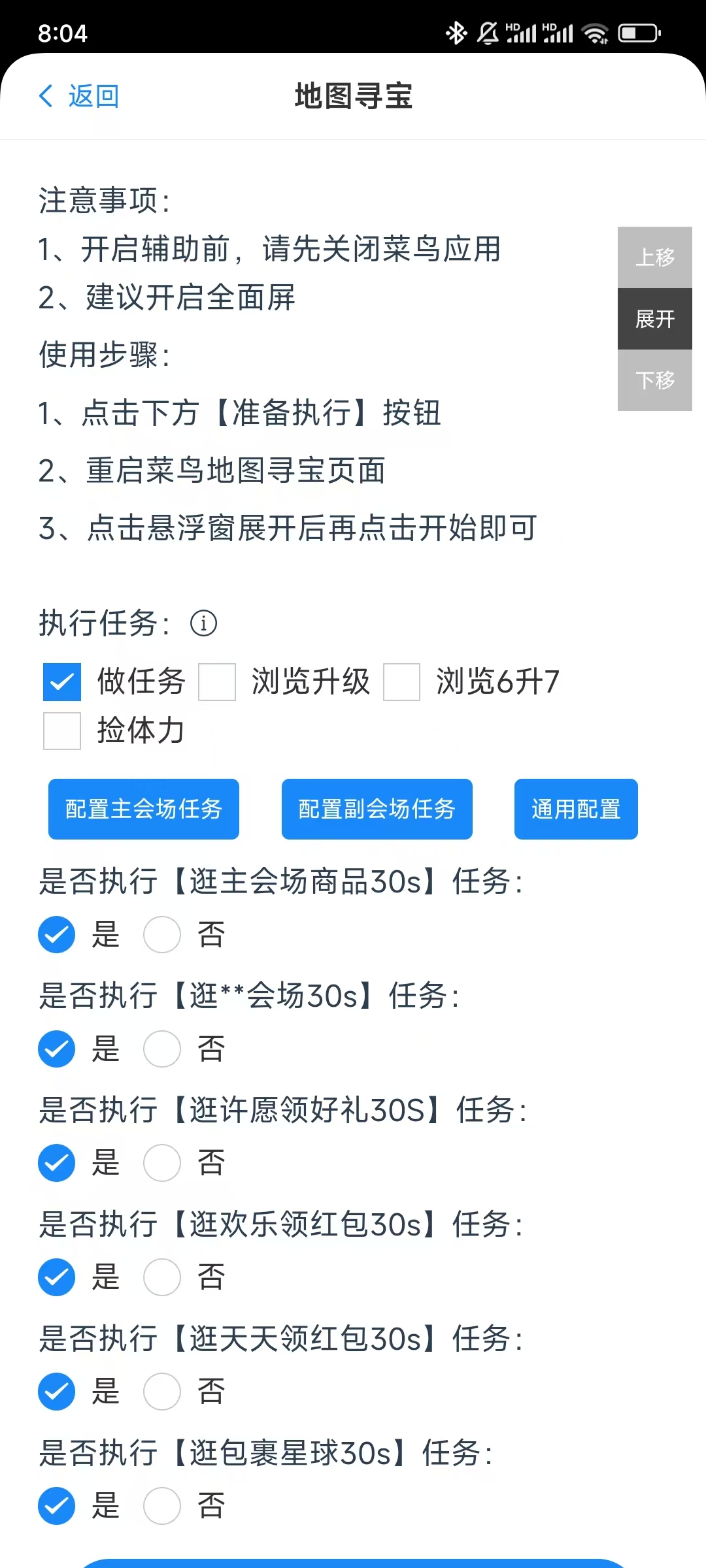Open the 通用配置 button

[x=576, y=809]
